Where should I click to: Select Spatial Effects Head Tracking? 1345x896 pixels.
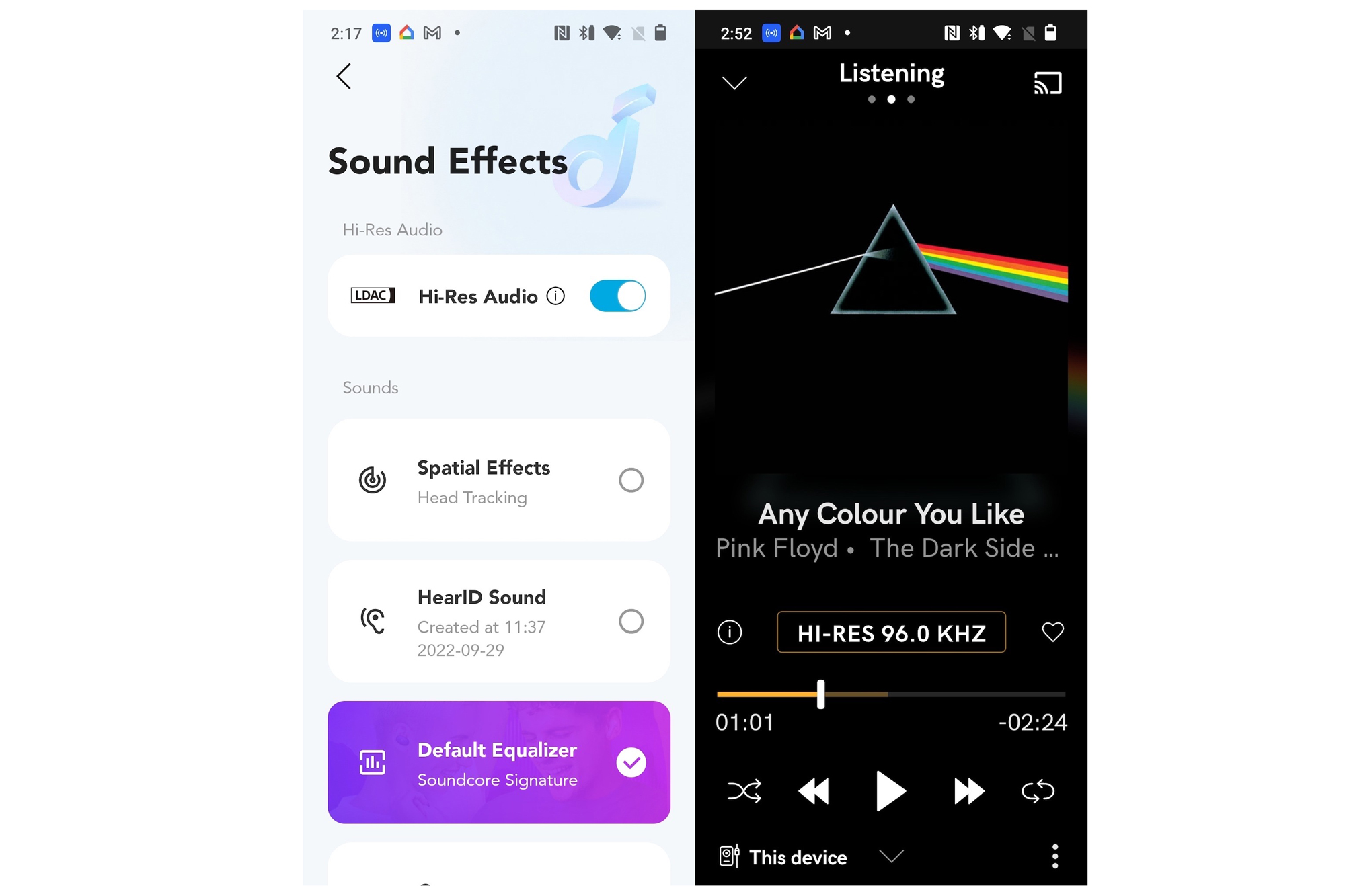tap(631, 480)
